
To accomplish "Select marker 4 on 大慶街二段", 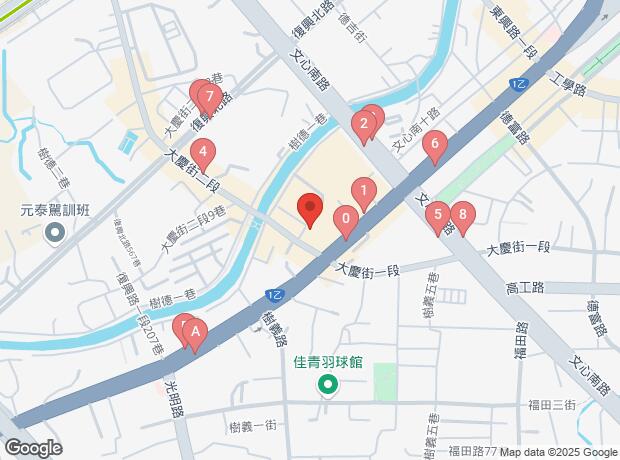I will click(204, 154).
